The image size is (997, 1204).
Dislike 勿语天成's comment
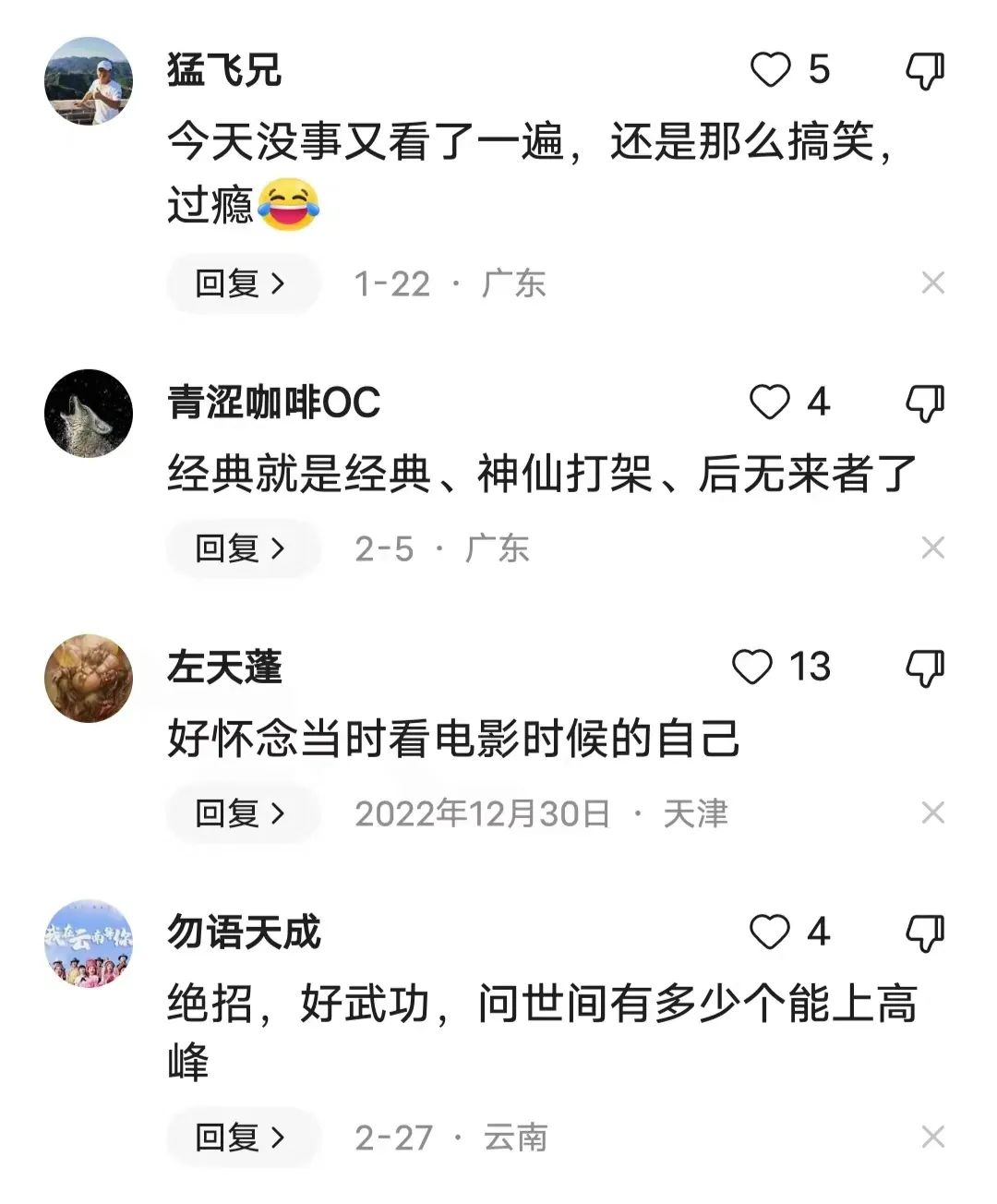point(924,933)
